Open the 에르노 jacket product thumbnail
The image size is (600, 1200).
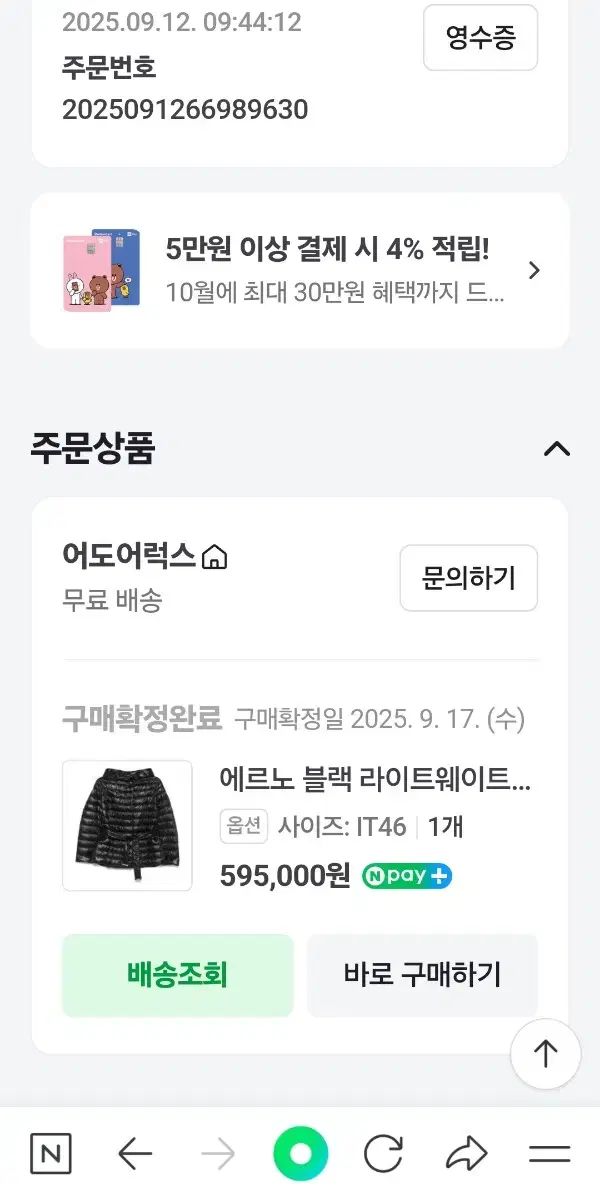127,826
